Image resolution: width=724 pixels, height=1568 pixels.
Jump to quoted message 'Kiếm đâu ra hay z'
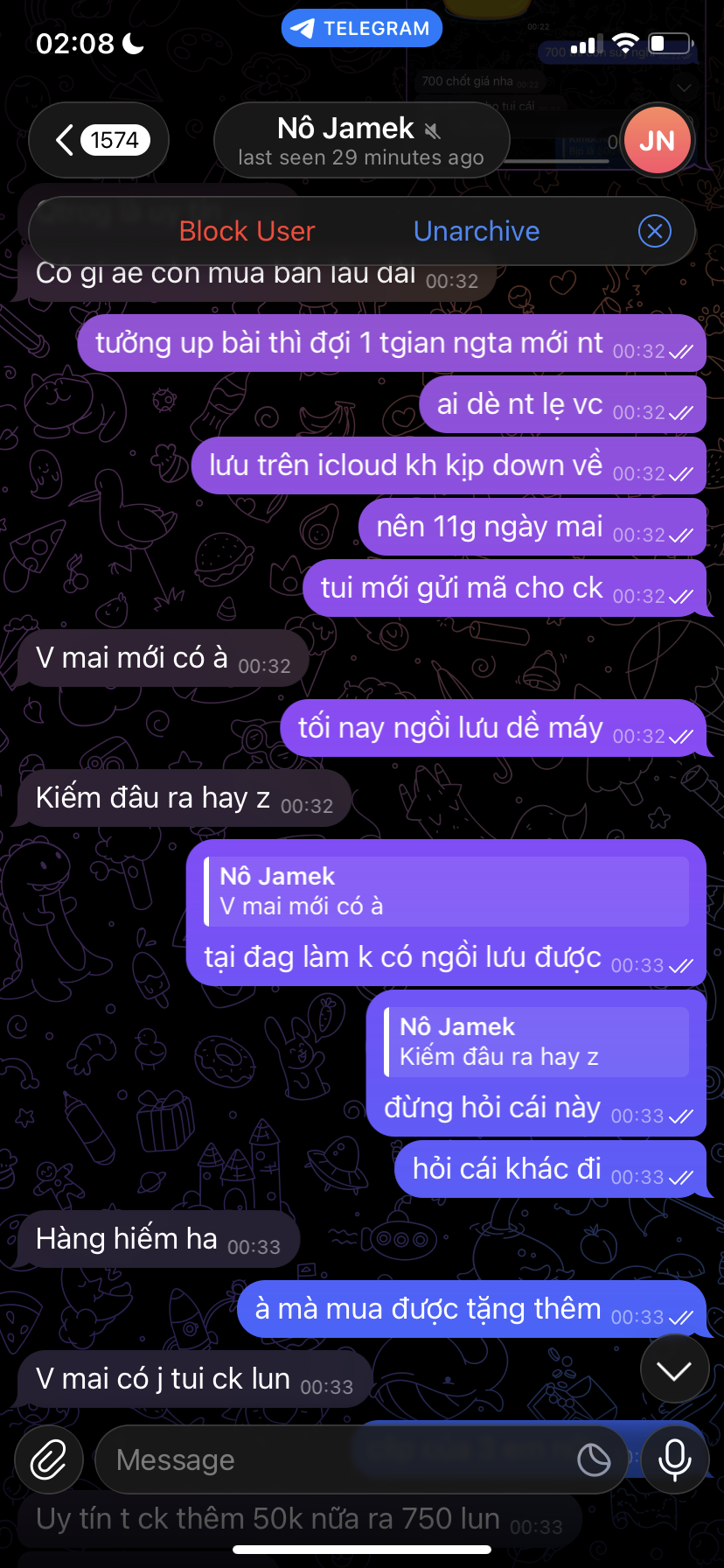point(536,1042)
